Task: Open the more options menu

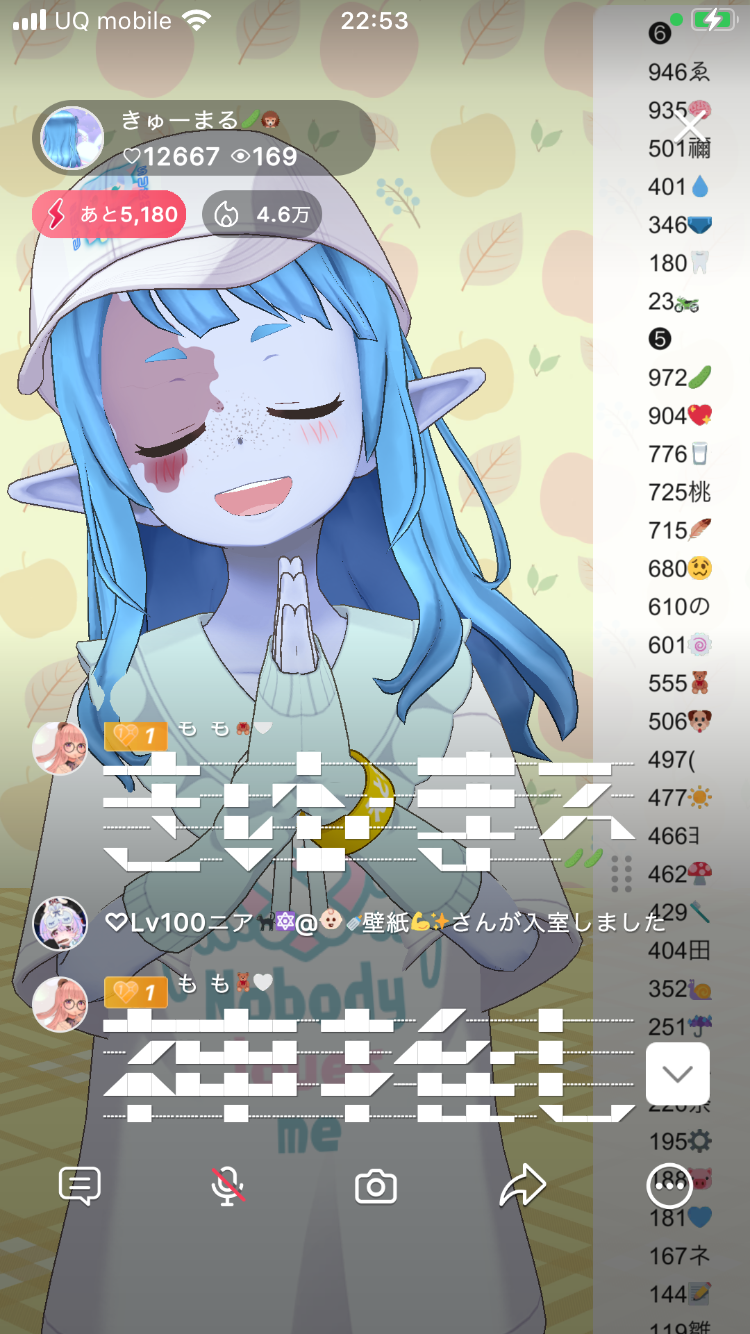Action: (x=669, y=1186)
